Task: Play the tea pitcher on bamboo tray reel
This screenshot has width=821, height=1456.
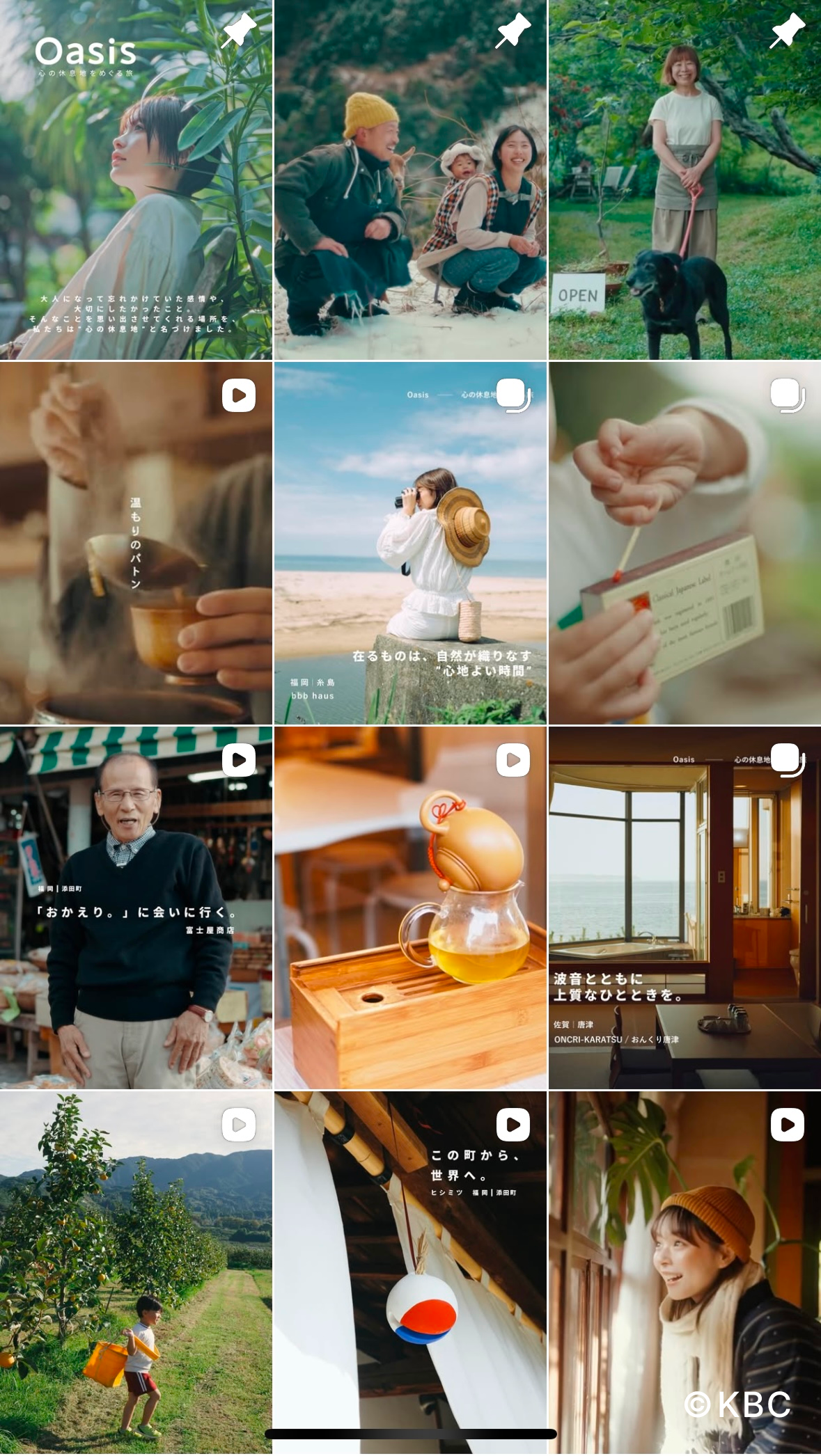Action: click(410, 908)
